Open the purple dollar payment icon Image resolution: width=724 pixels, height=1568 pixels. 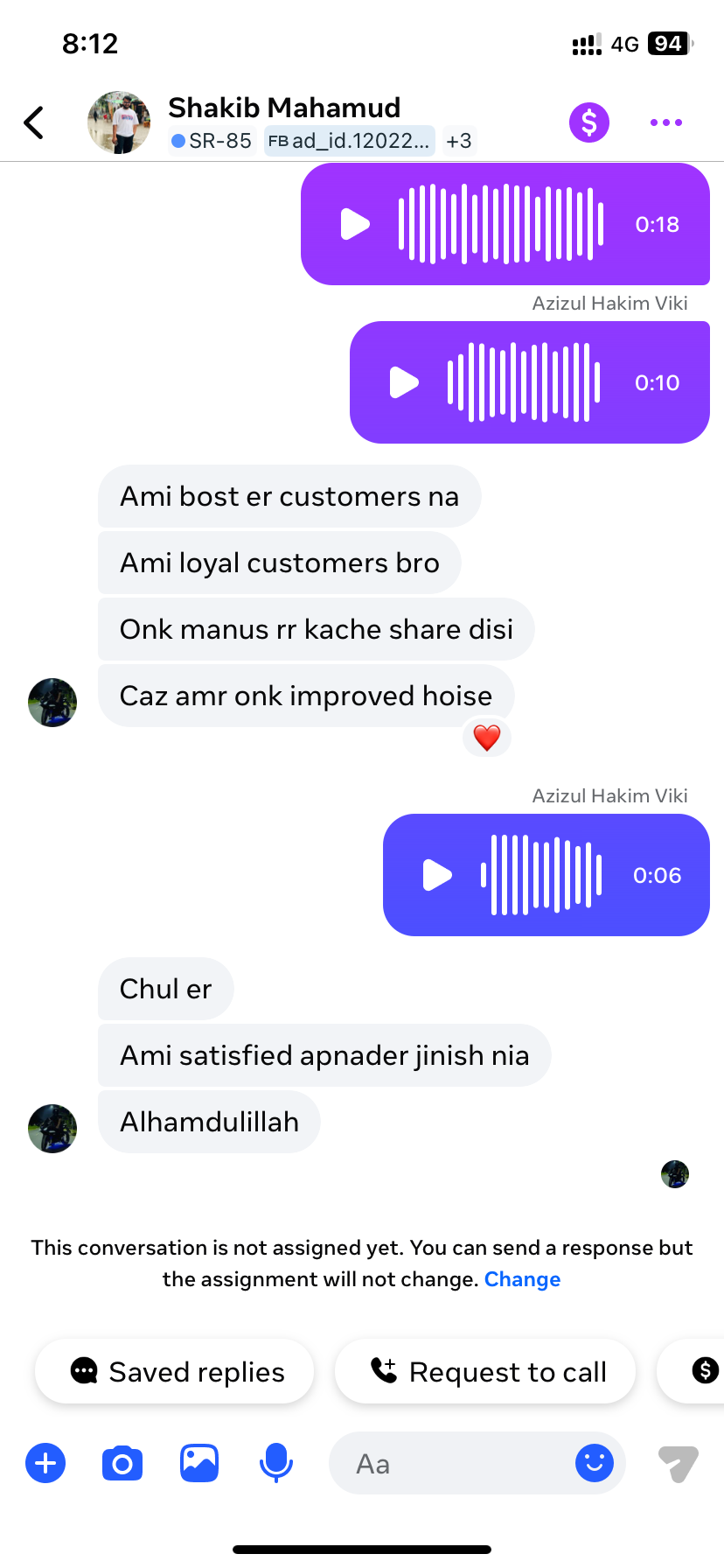589,122
